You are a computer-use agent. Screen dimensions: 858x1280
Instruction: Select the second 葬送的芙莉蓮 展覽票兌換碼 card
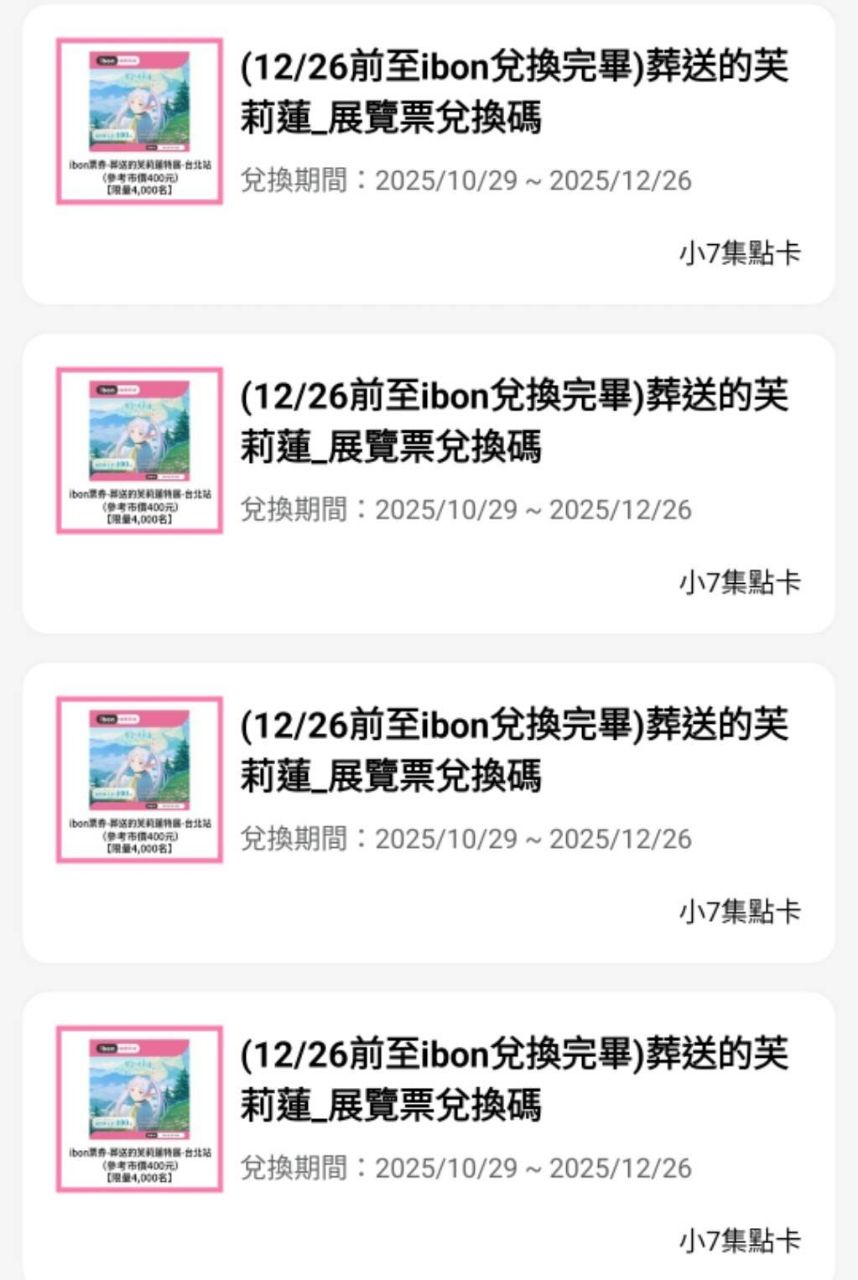514,421
